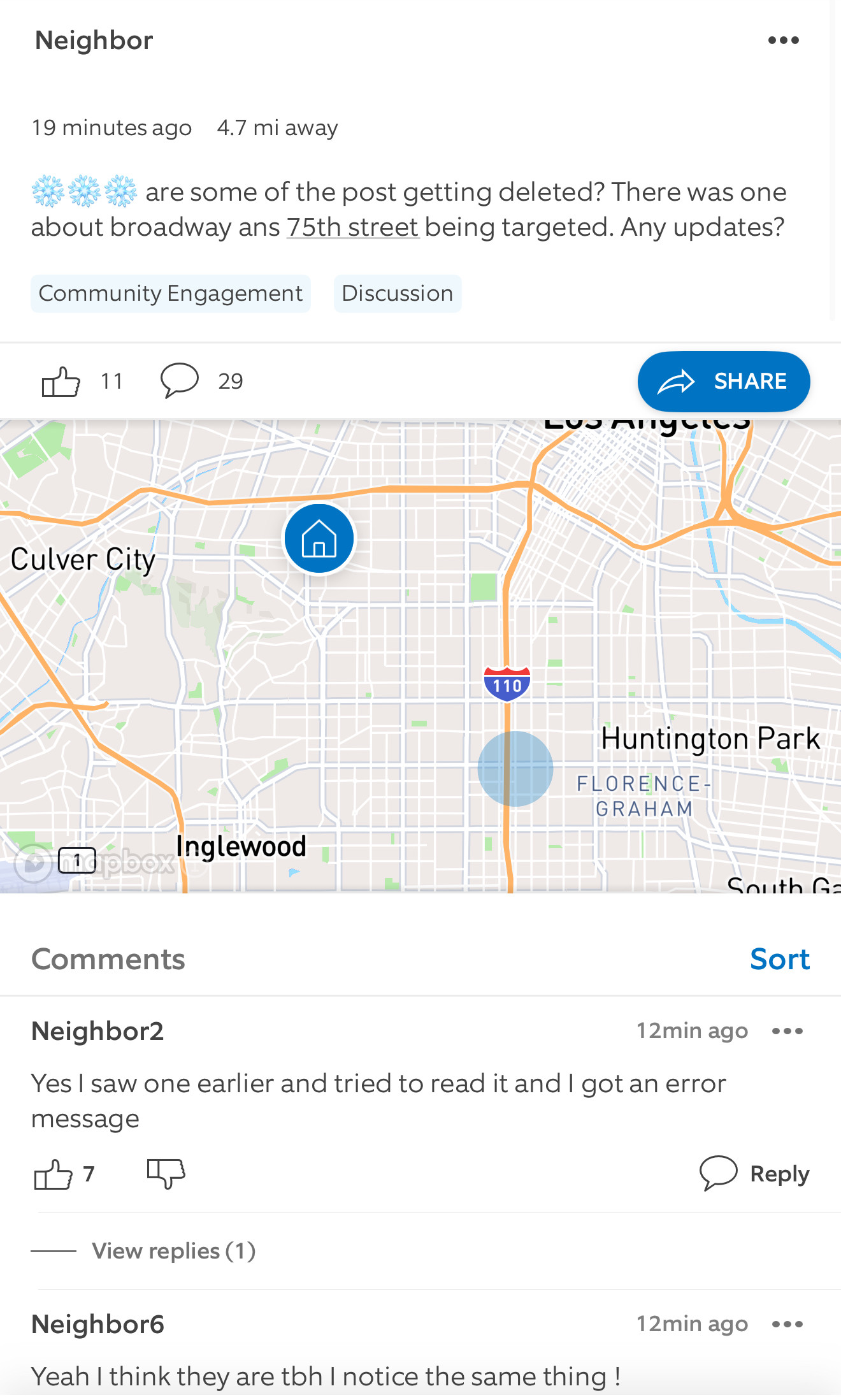Sort the comments
Viewport: 841px width, 1400px height.
[x=780, y=959]
